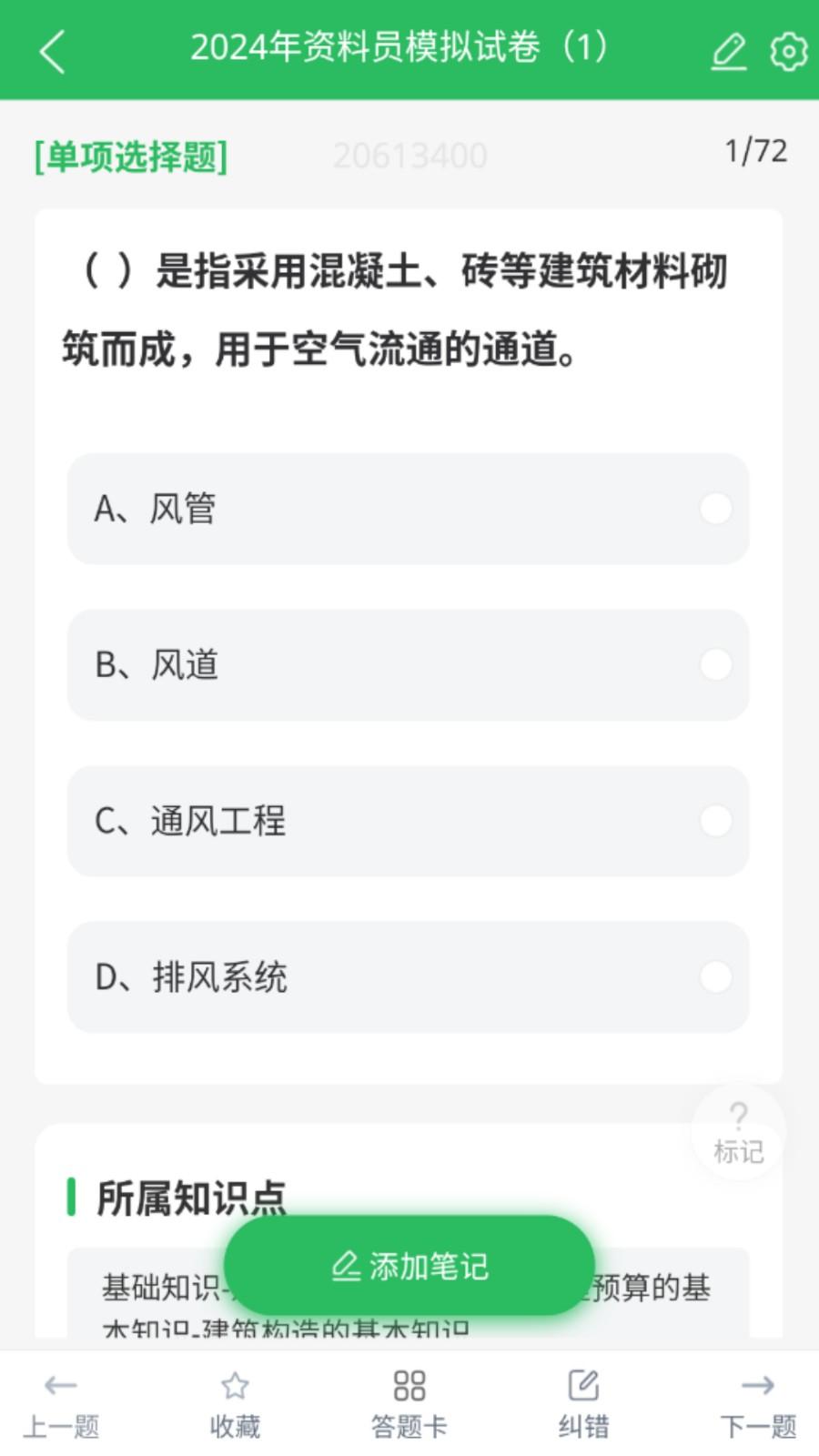Select option C 通风工程

407,821
